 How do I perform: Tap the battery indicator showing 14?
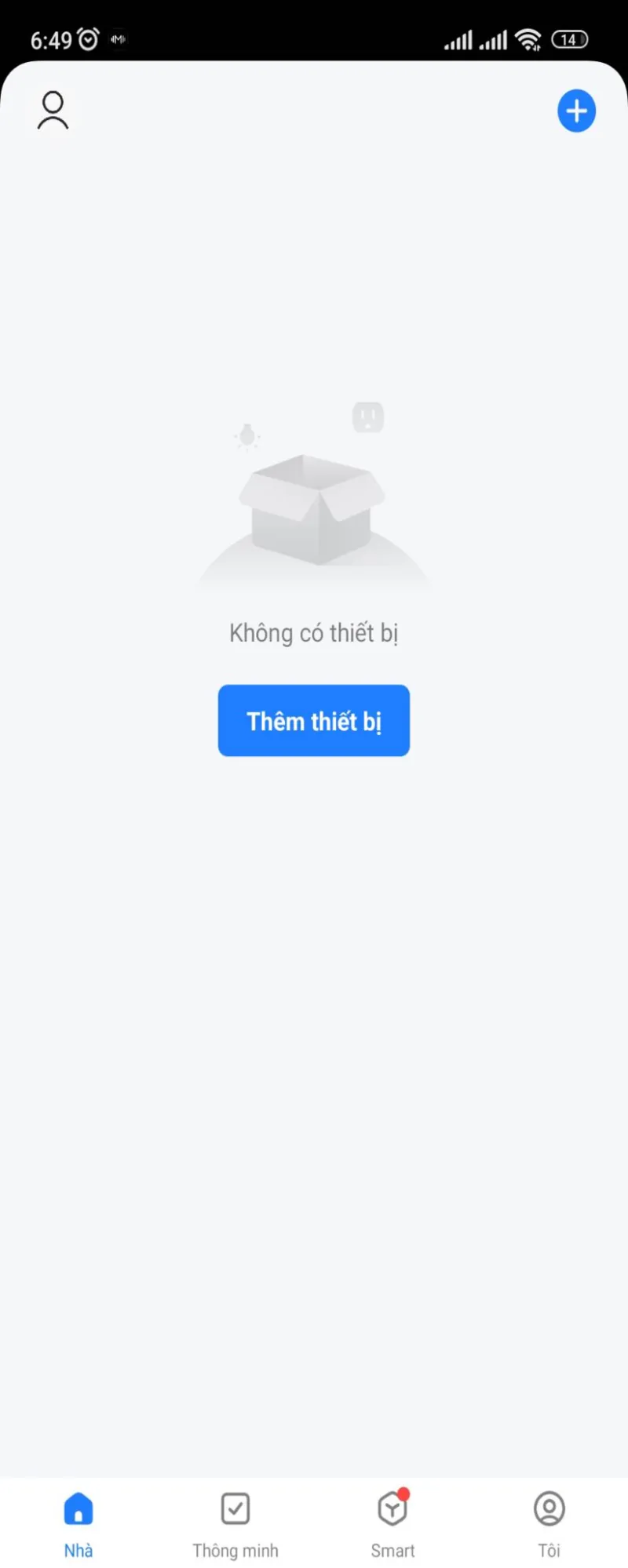point(571,38)
